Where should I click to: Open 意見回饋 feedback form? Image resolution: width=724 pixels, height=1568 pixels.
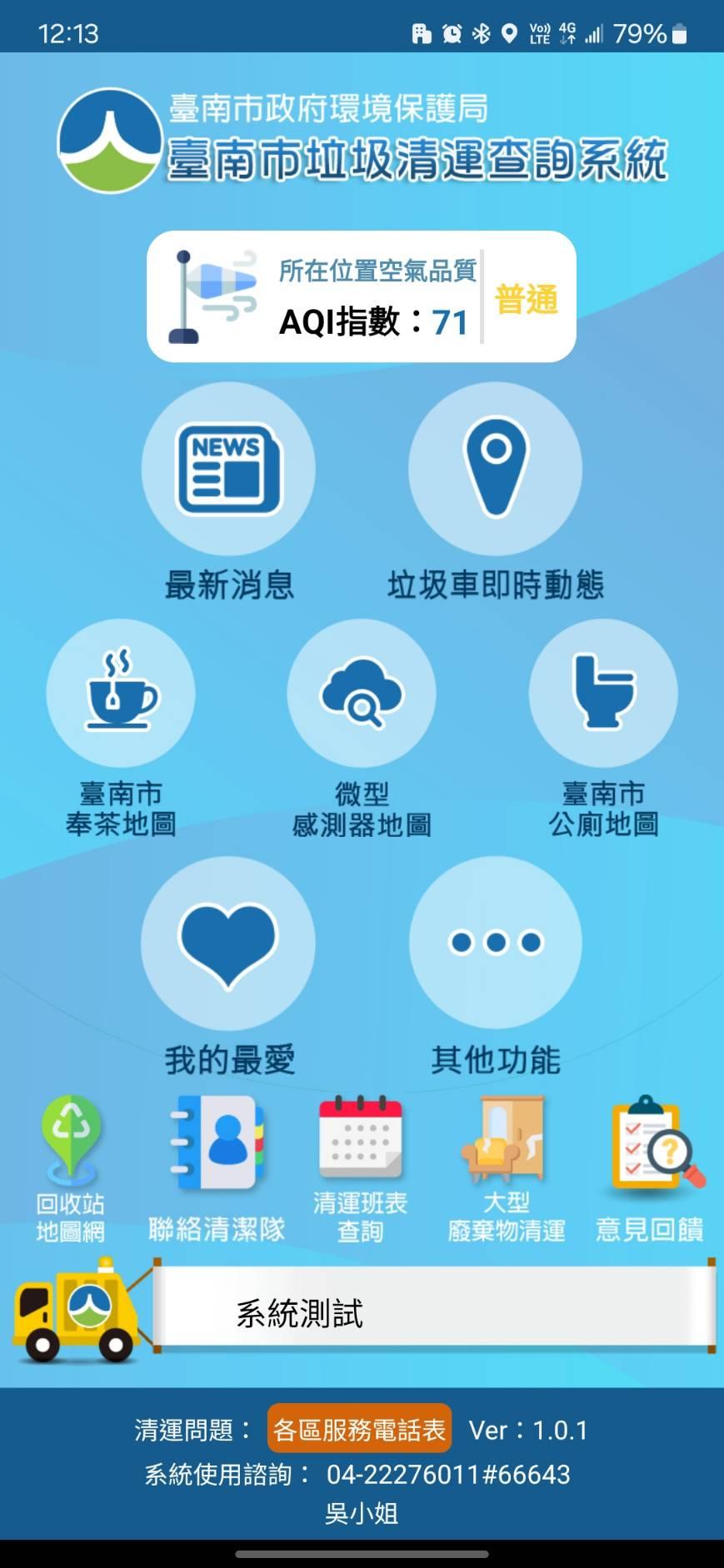pyautogui.click(x=651, y=1166)
